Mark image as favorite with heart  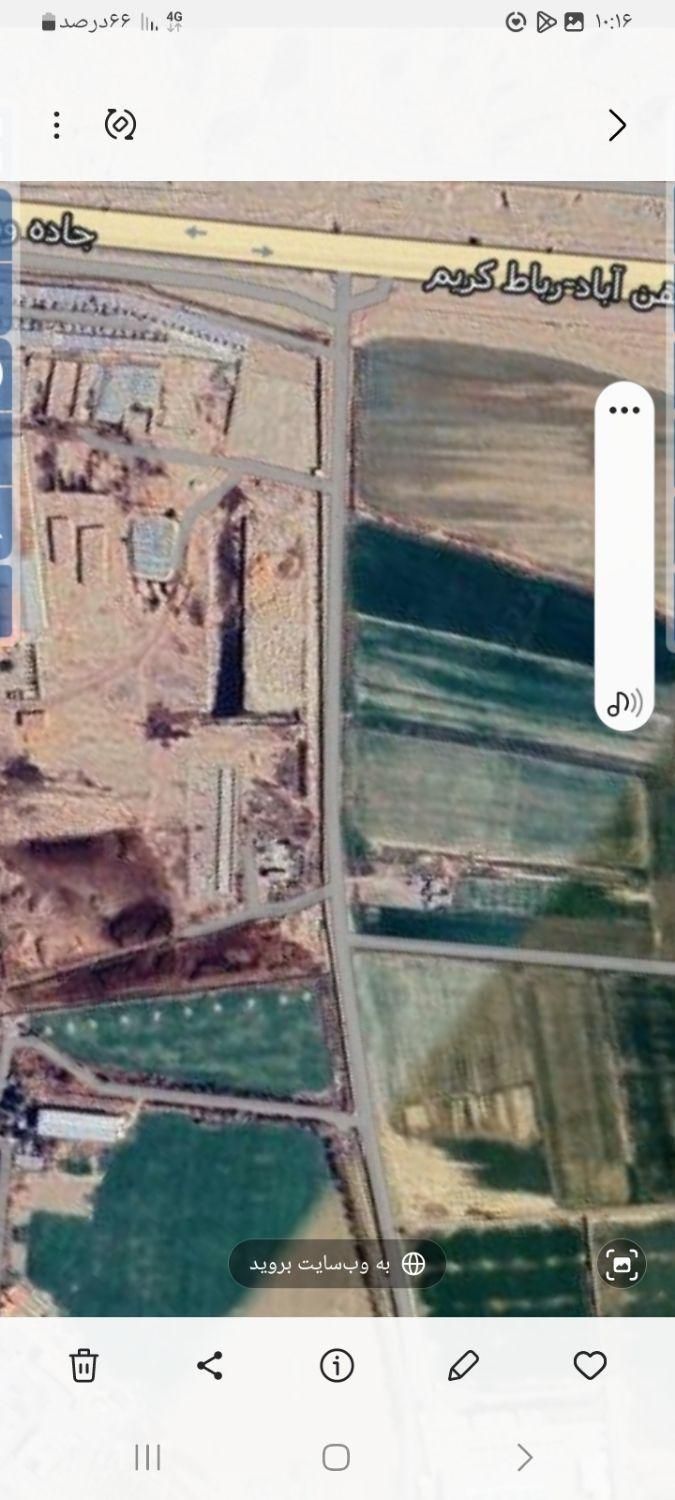pos(590,1365)
